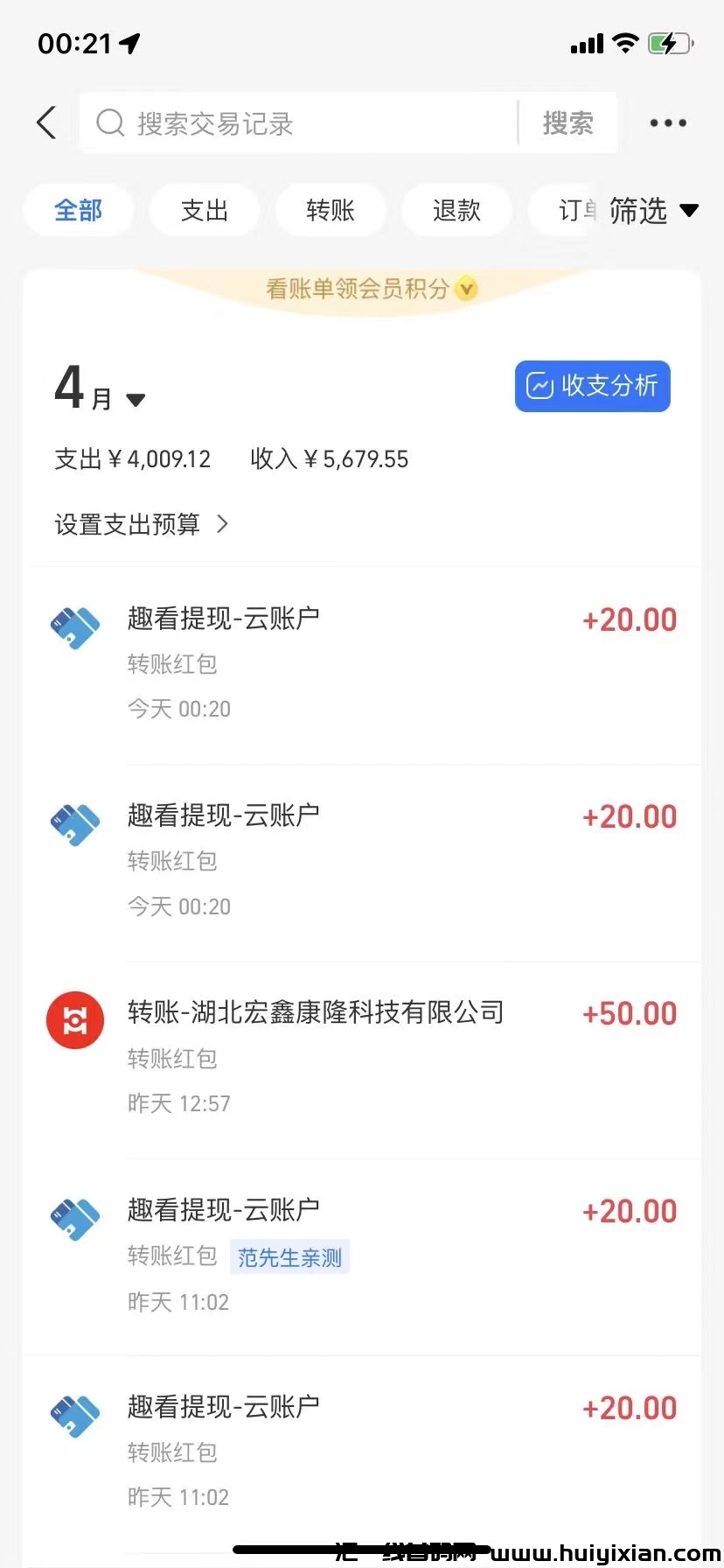Tap the coin icon on 看账单领会员积分 banner
724x1568 pixels.
tap(466, 289)
